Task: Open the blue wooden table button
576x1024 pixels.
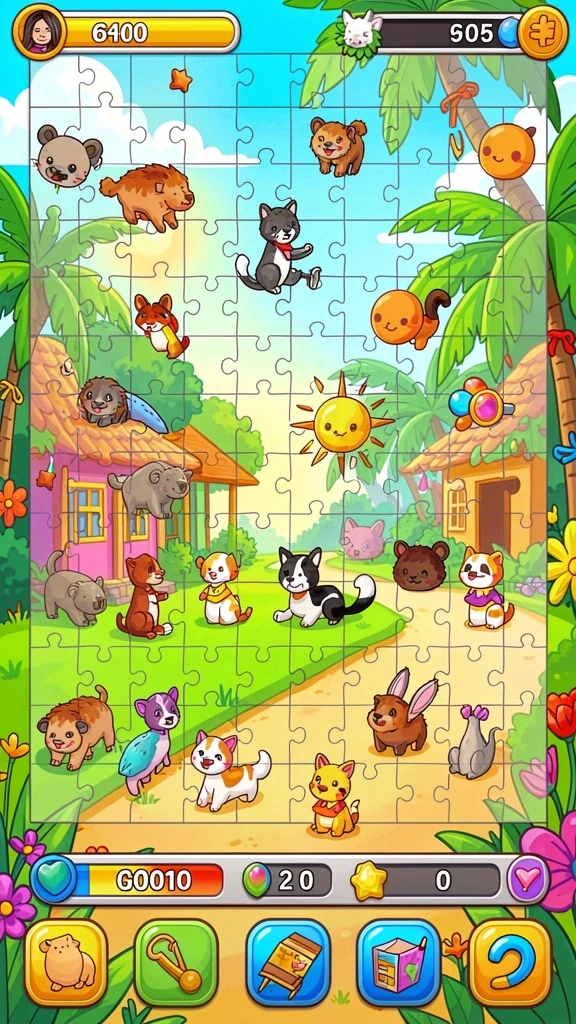Action: [288, 962]
